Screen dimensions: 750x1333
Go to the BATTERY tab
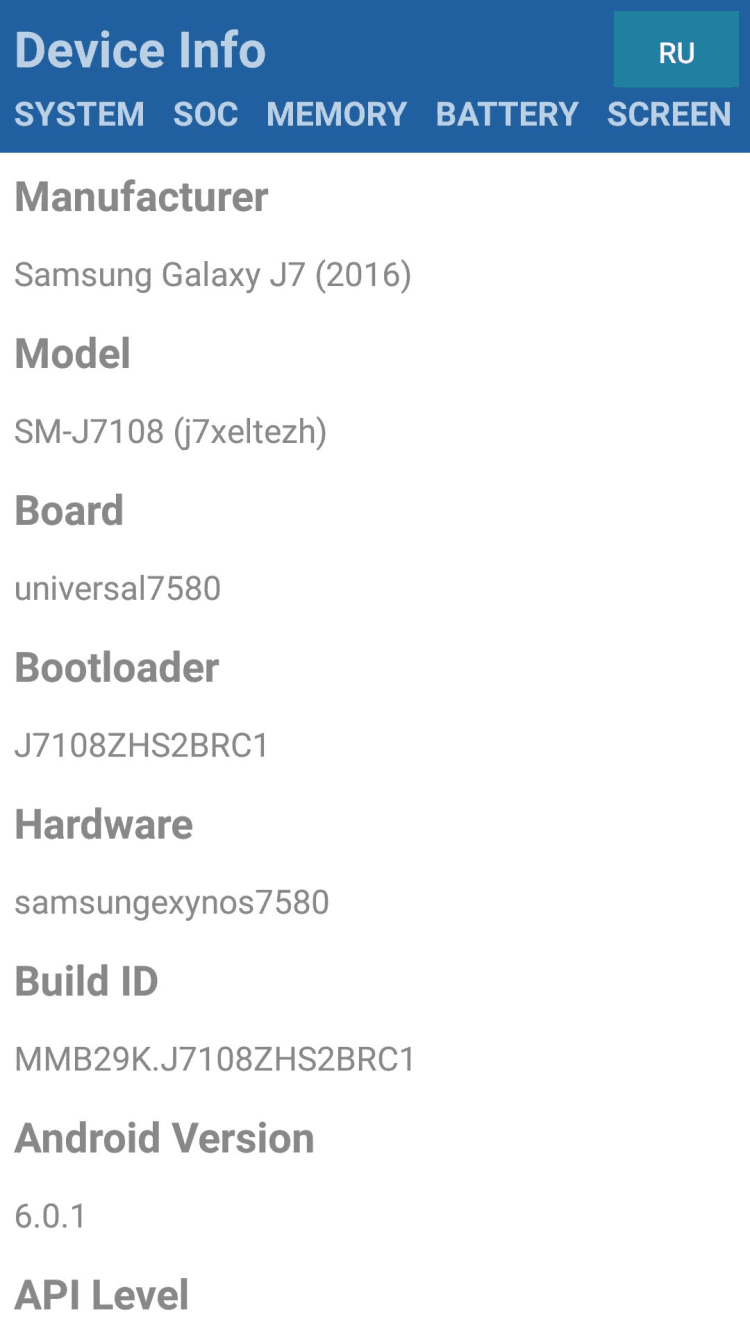pyautogui.click(x=507, y=114)
